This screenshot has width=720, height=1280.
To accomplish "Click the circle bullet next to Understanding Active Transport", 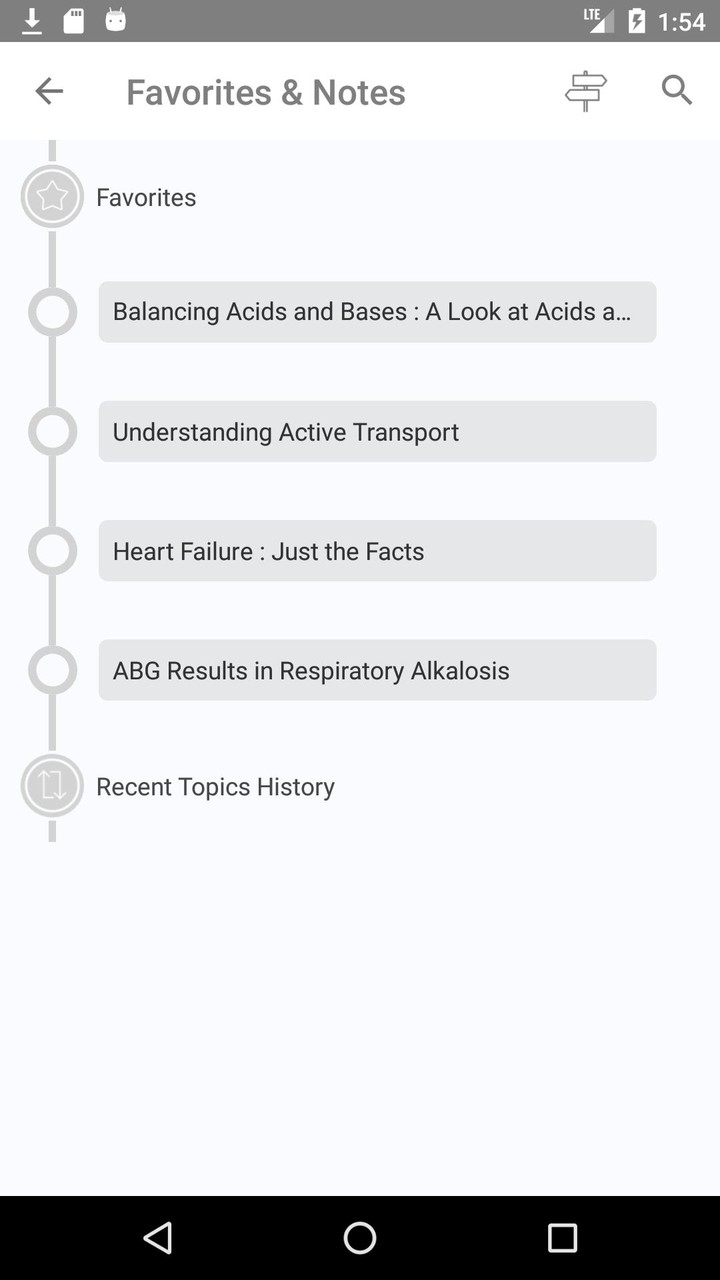I will pos(52,431).
